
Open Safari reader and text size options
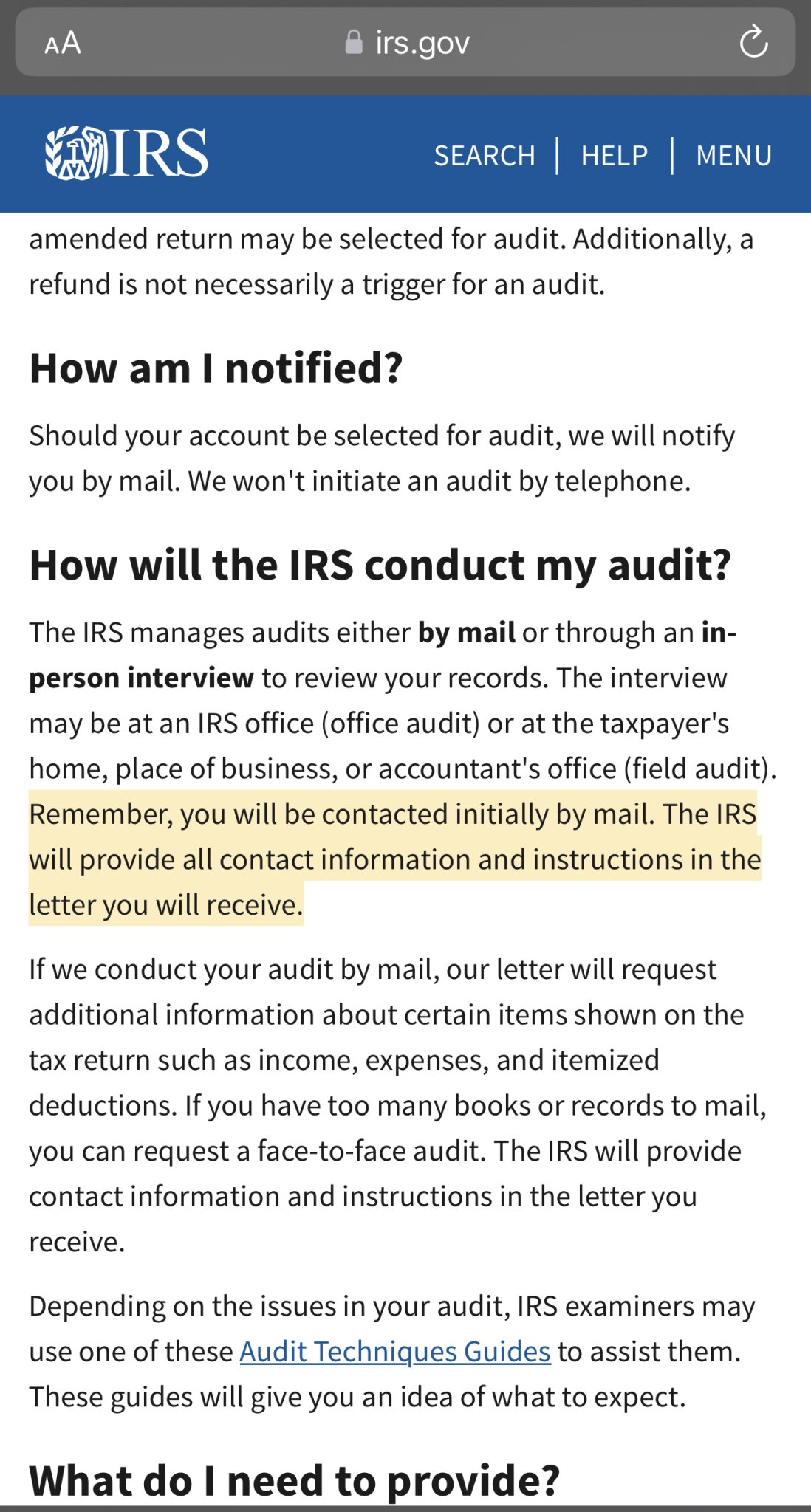tap(63, 43)
